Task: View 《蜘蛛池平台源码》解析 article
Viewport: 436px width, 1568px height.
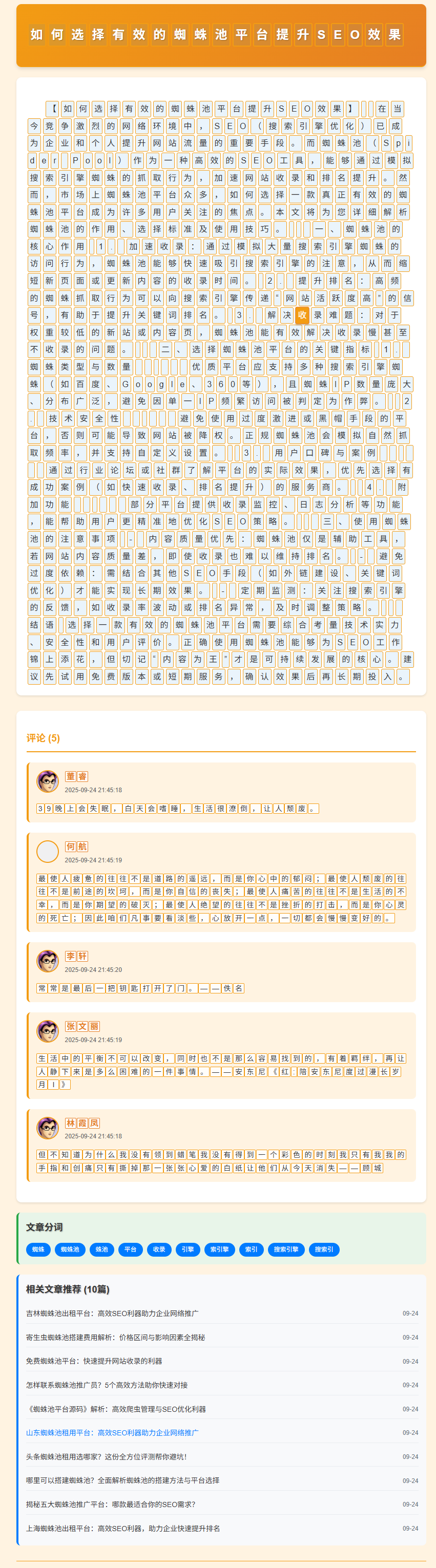Action: click(116, 1409)
